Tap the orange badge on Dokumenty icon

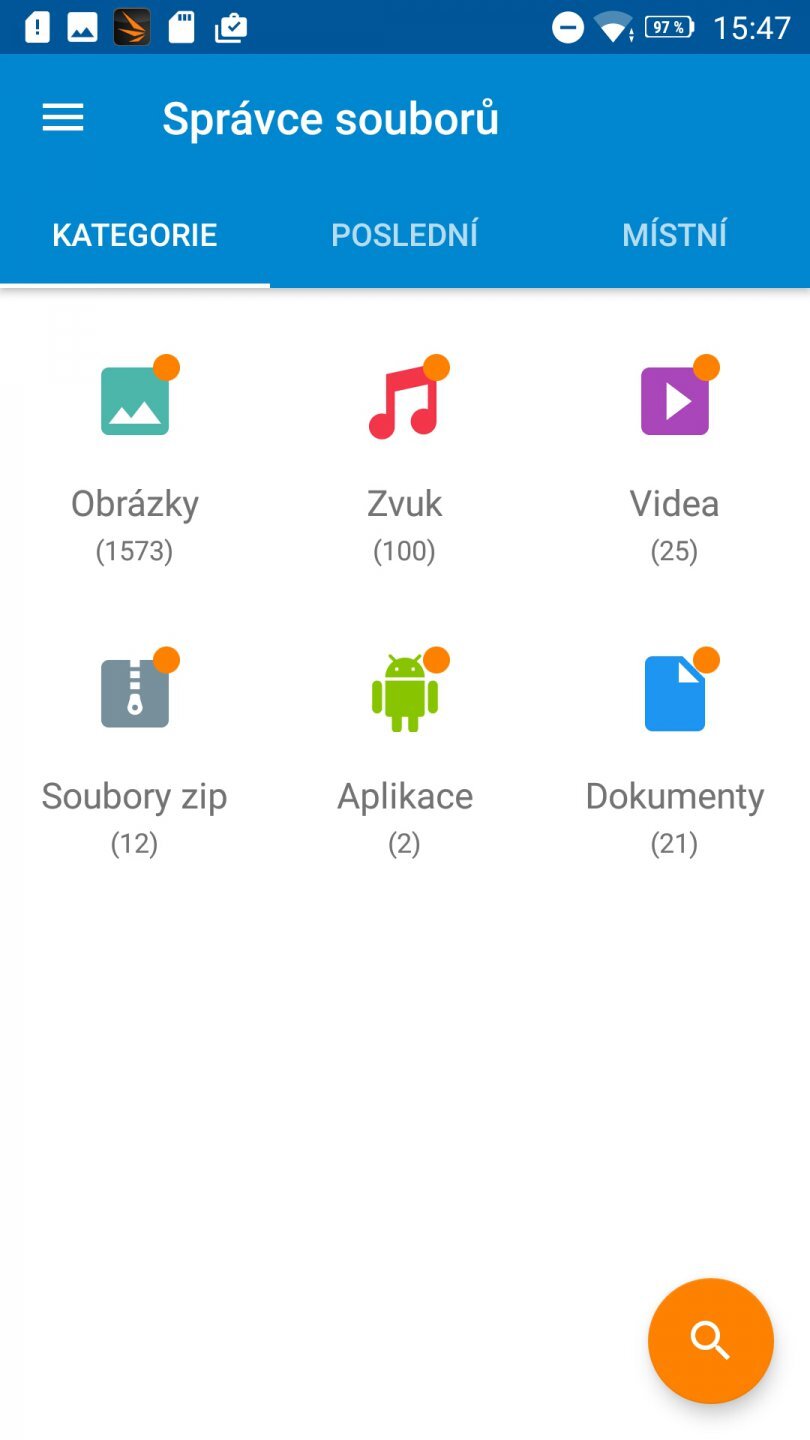[x=708, y=660]
